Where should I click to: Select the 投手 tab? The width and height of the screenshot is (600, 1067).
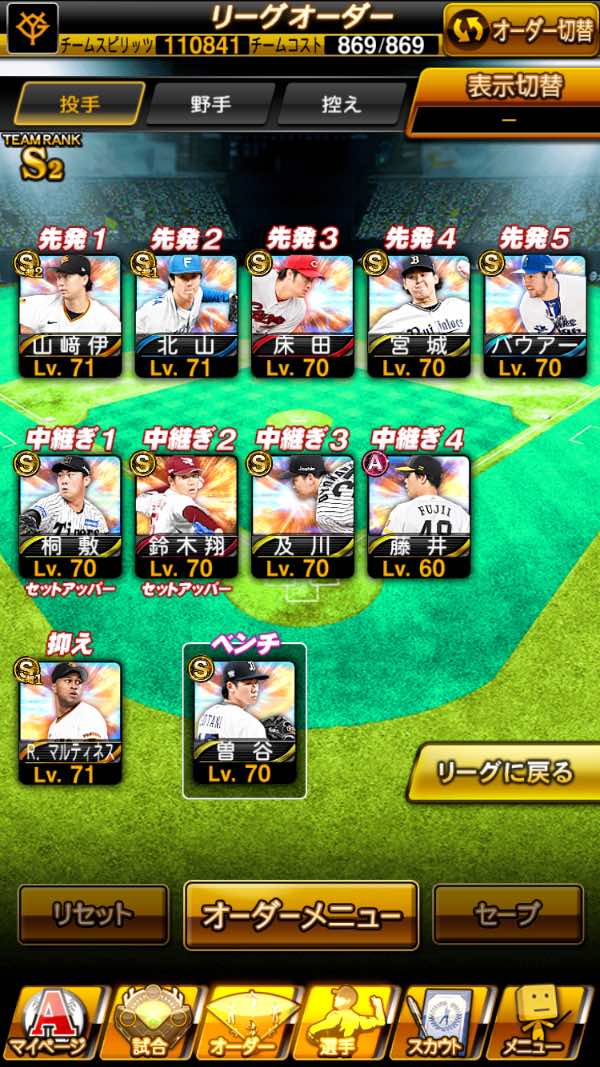(80, 103)
